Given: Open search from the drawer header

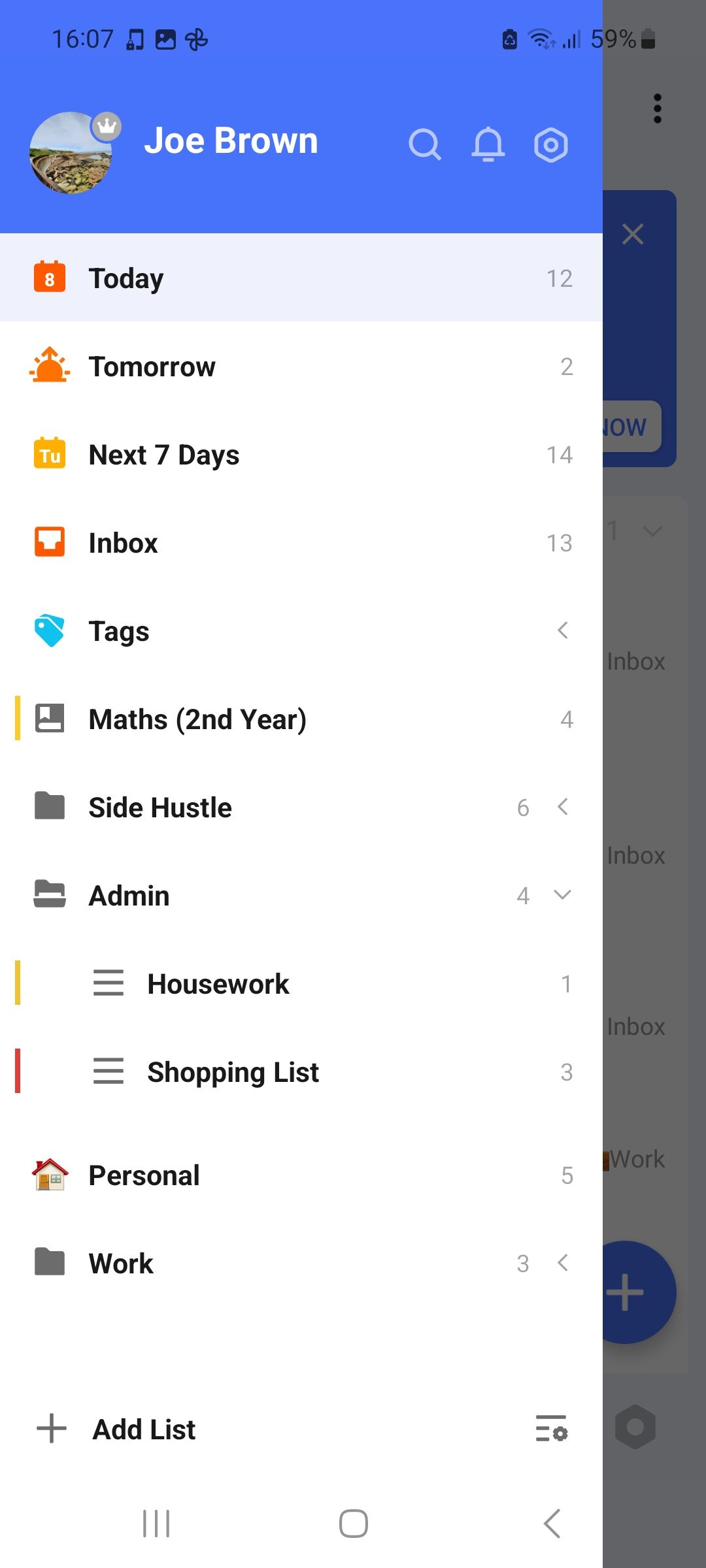Looking at the screenshot, I should [x=425, y=144].
